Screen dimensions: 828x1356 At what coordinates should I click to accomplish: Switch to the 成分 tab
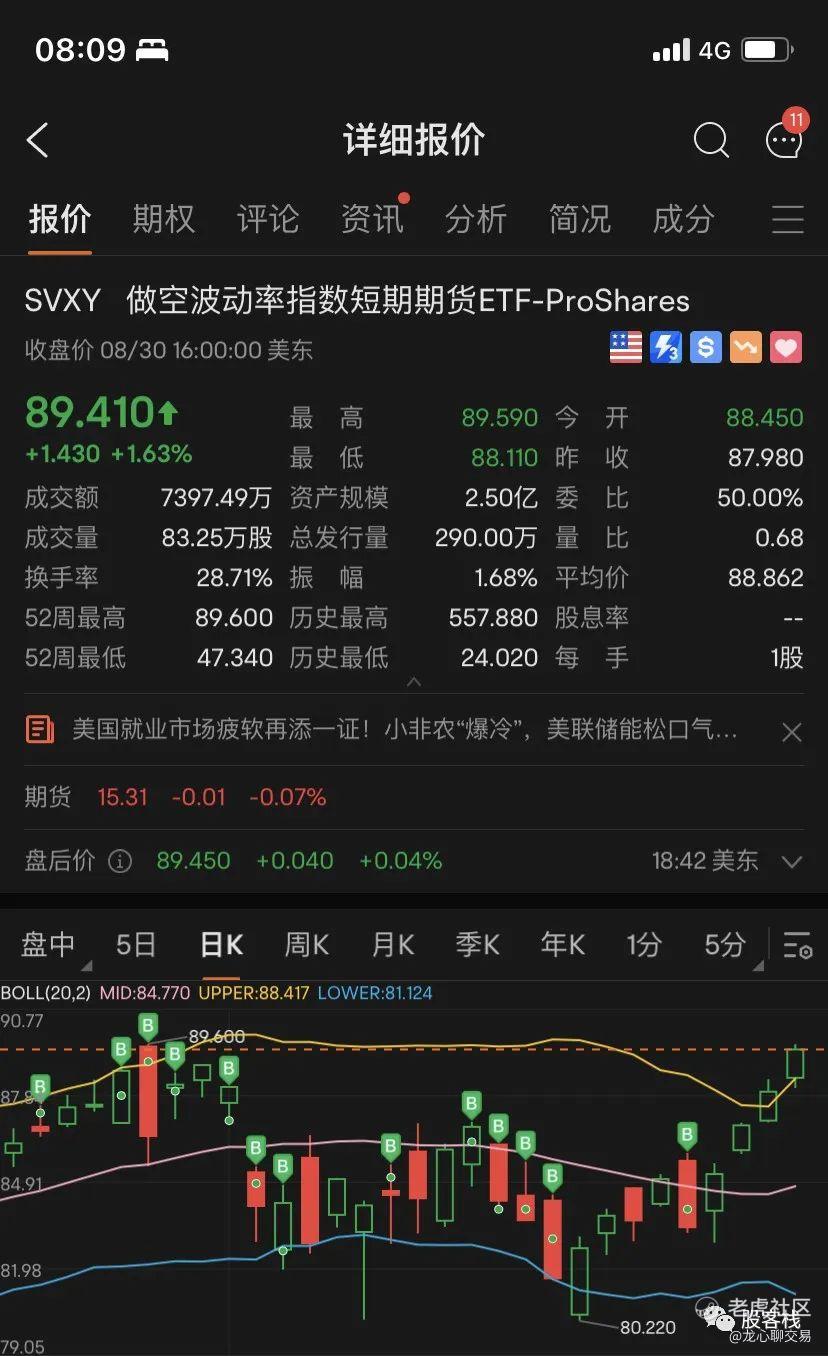point(684,218)
